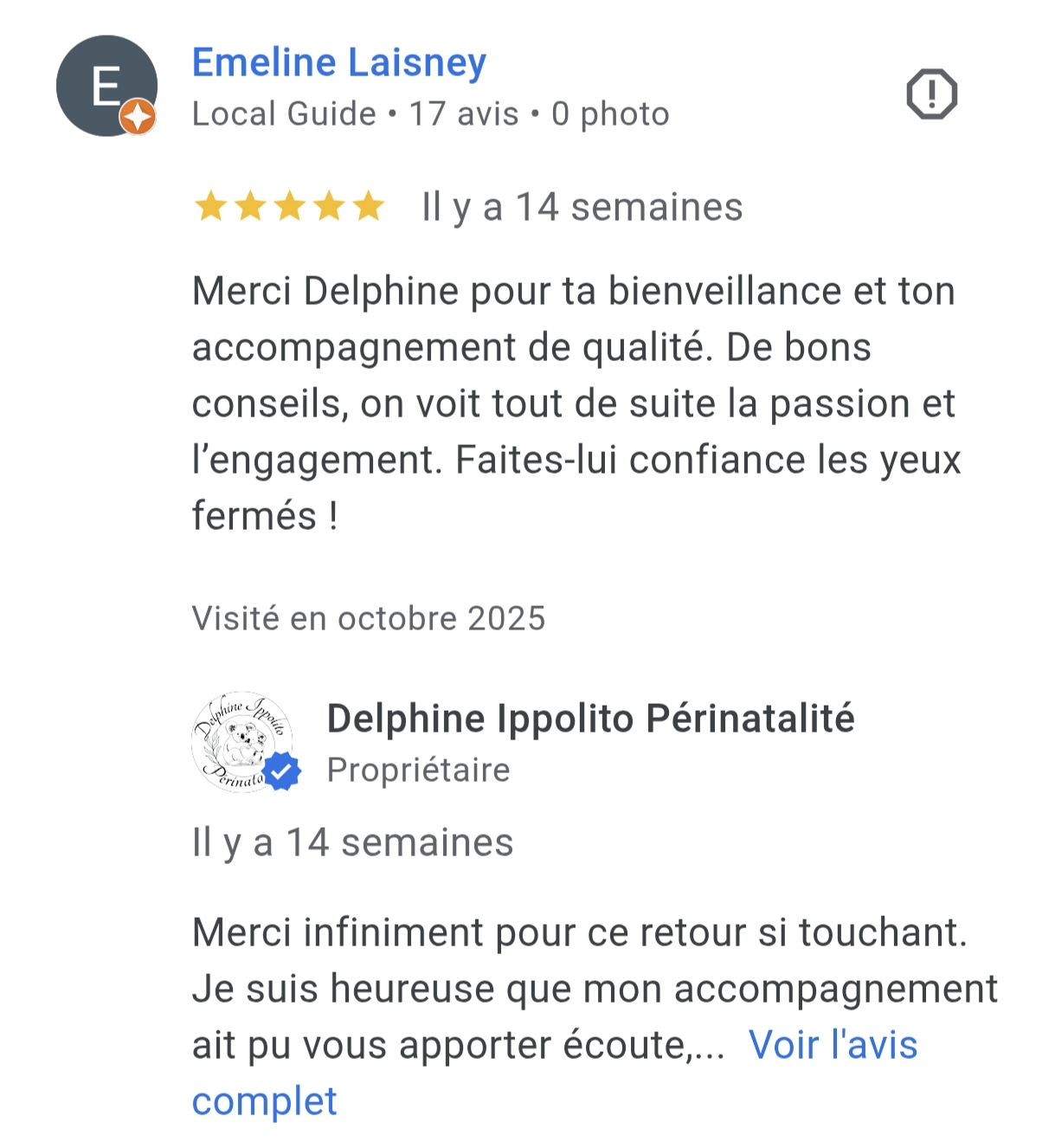
Task: Report Emeline Laisney's review
Action: (931, 94)
